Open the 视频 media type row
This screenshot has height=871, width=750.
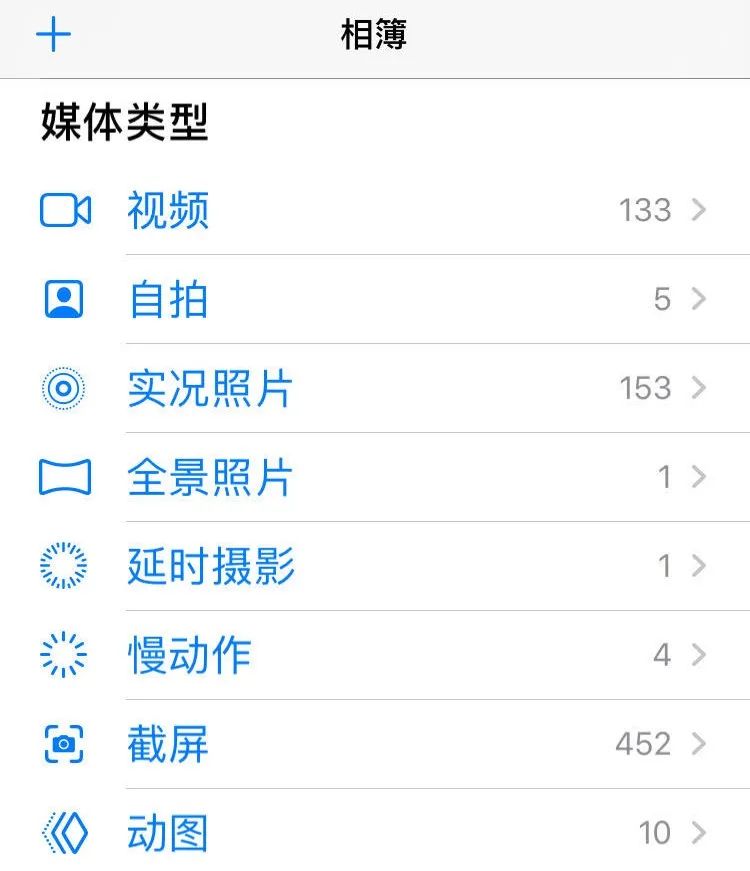168,210
